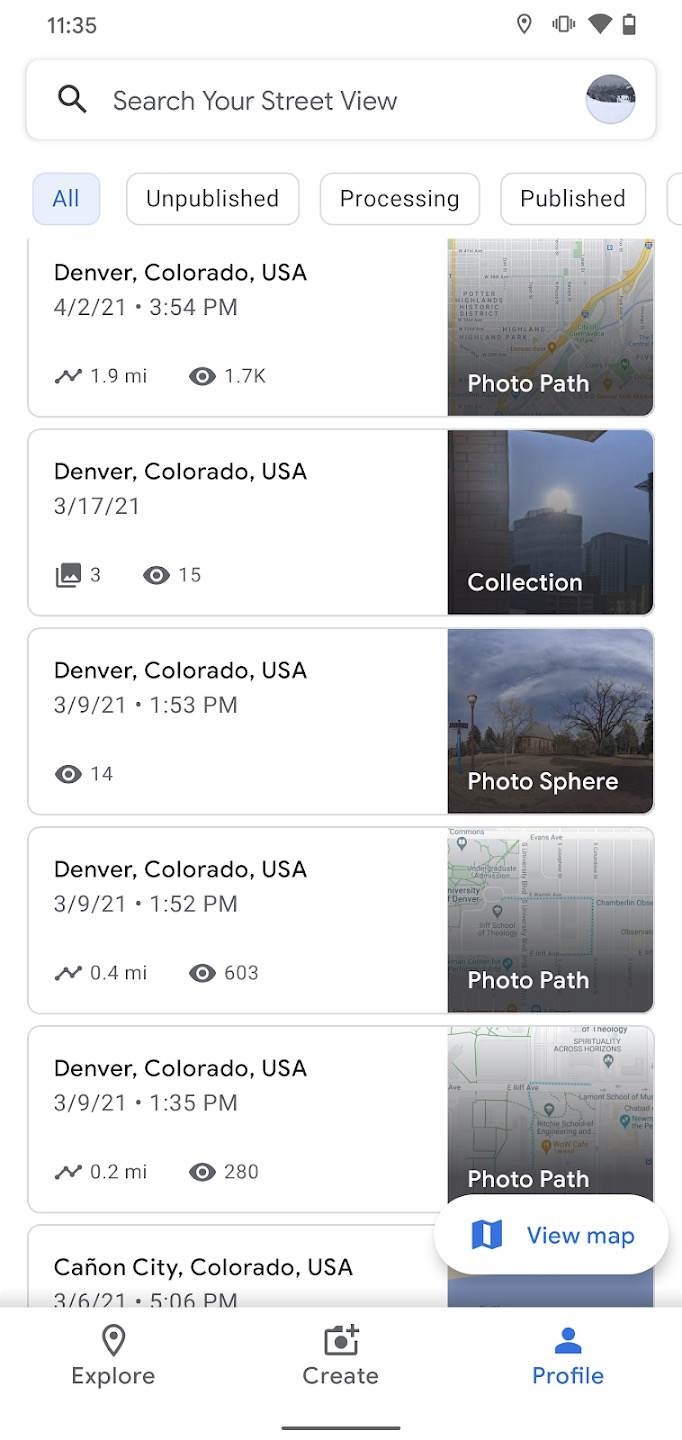Open the Search Your Street View field
The width and height of the screenshot is (682, 1440).
[x=300, y=100]
